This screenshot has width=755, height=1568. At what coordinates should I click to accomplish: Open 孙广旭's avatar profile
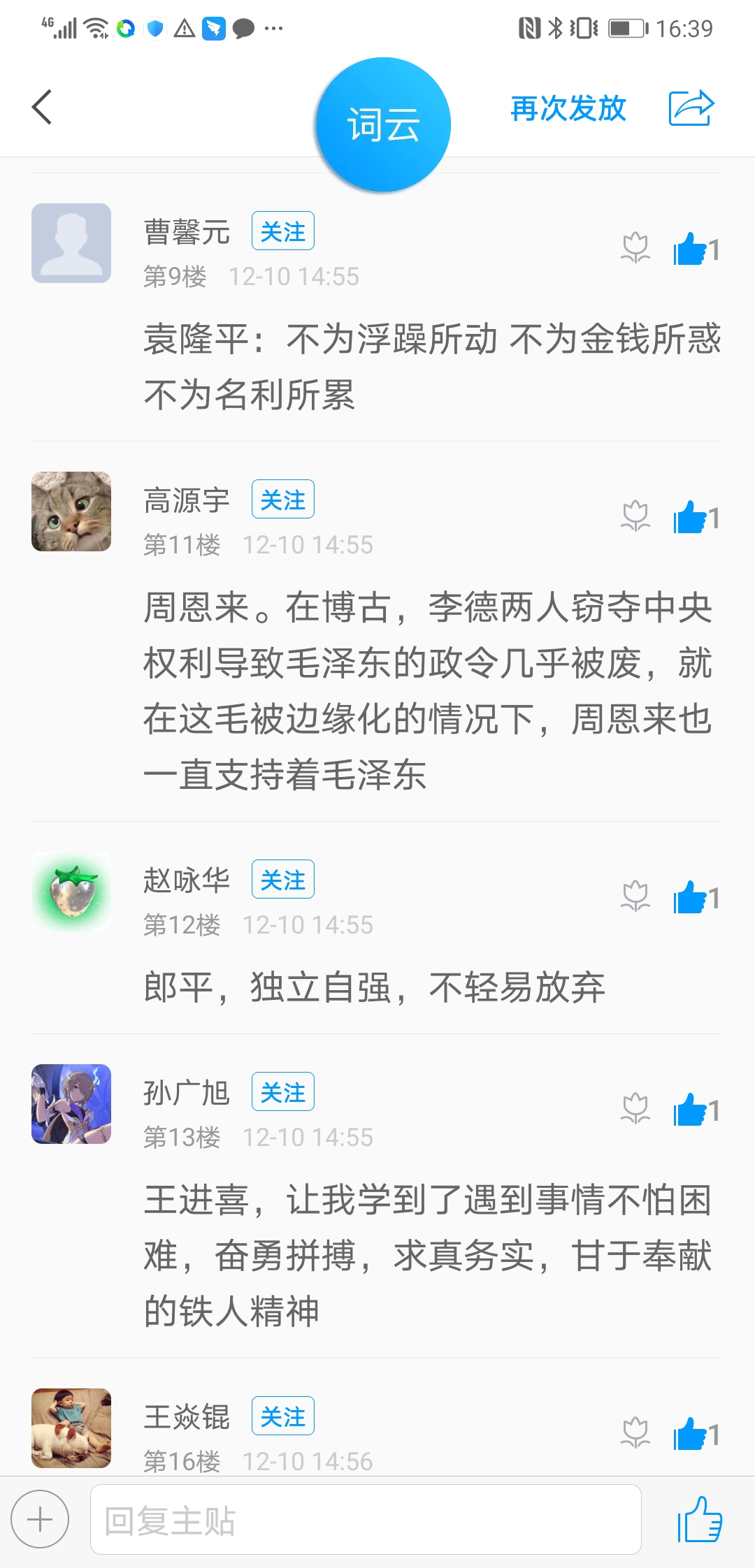click(x=71, y=1103)
